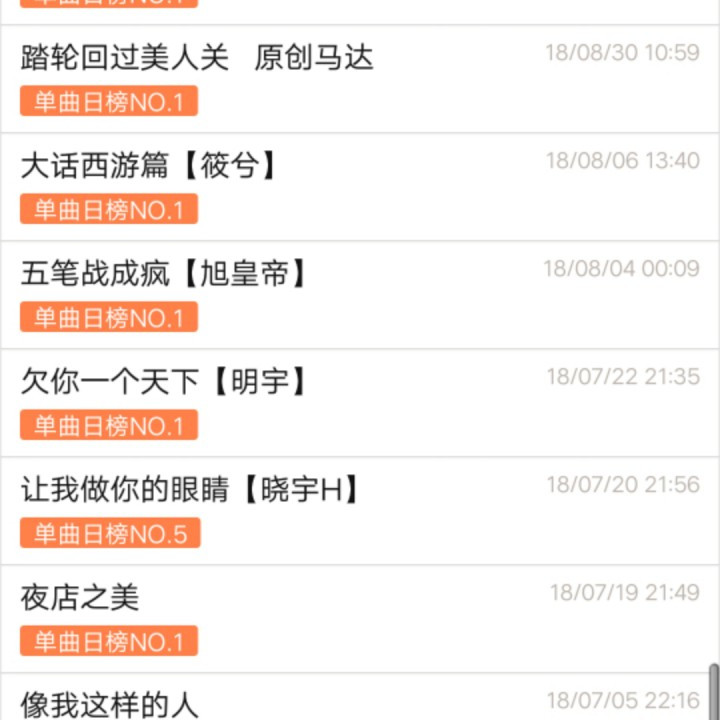Open 欠你一个天下【明宇】
720x720 pixels.
[164, 382]
